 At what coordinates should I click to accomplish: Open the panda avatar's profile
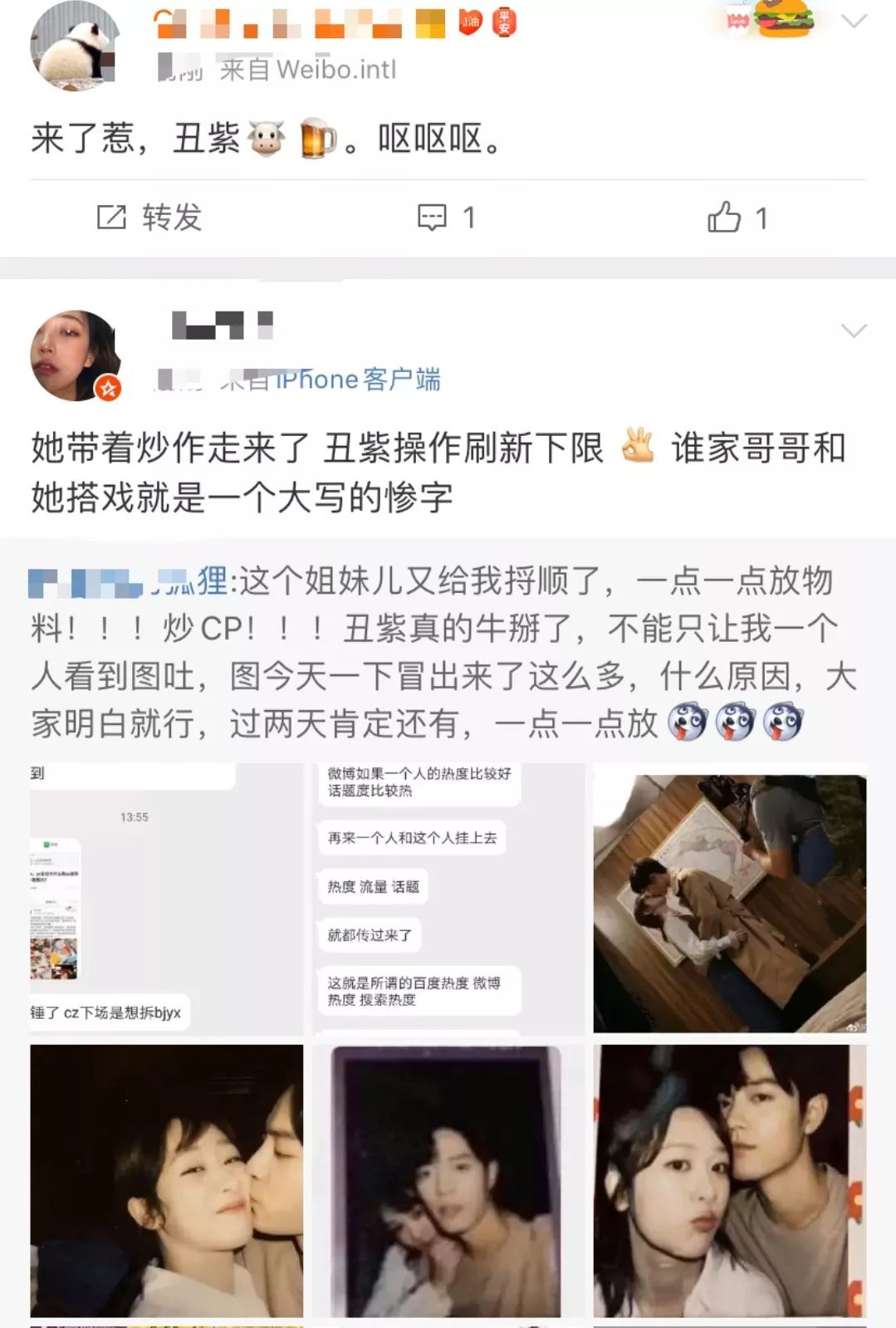coord(75,47)
